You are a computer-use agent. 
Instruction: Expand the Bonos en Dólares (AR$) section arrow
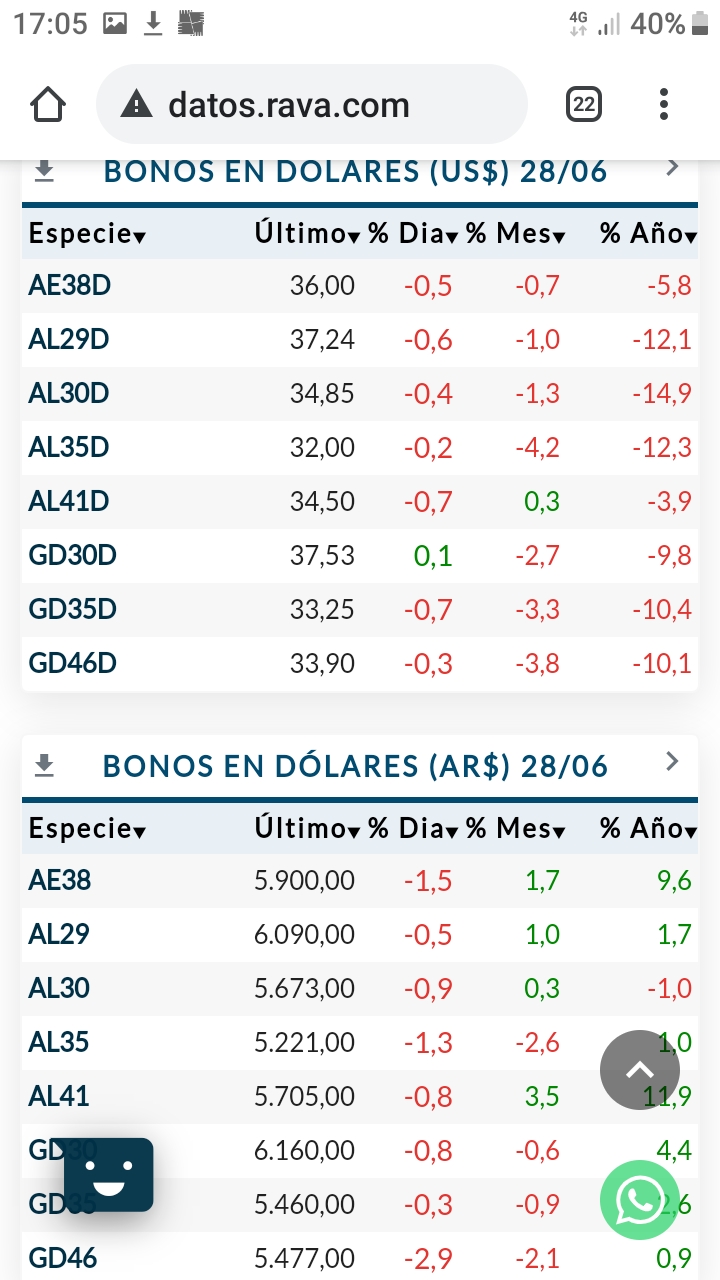[672, 762]
